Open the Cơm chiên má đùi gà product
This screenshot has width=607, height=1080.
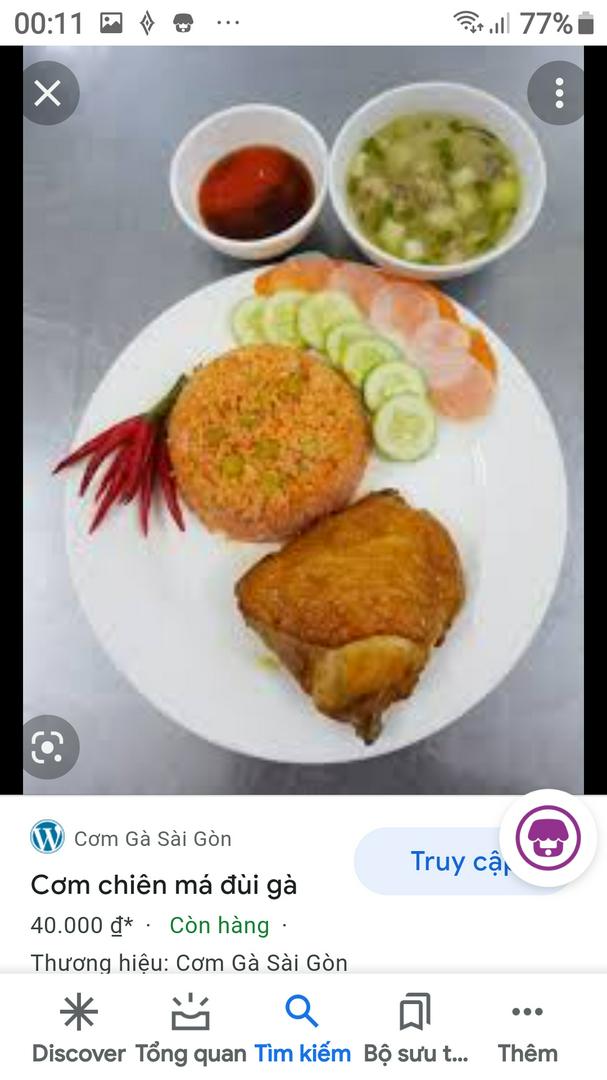point(163,885)
